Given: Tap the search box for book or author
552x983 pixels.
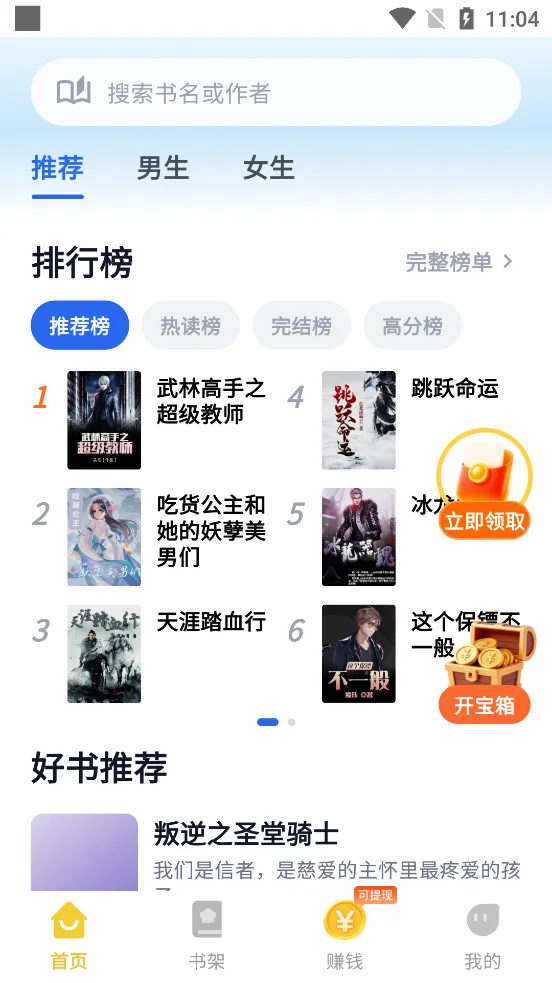Looking at the screenshot, I should pos(276,93).
